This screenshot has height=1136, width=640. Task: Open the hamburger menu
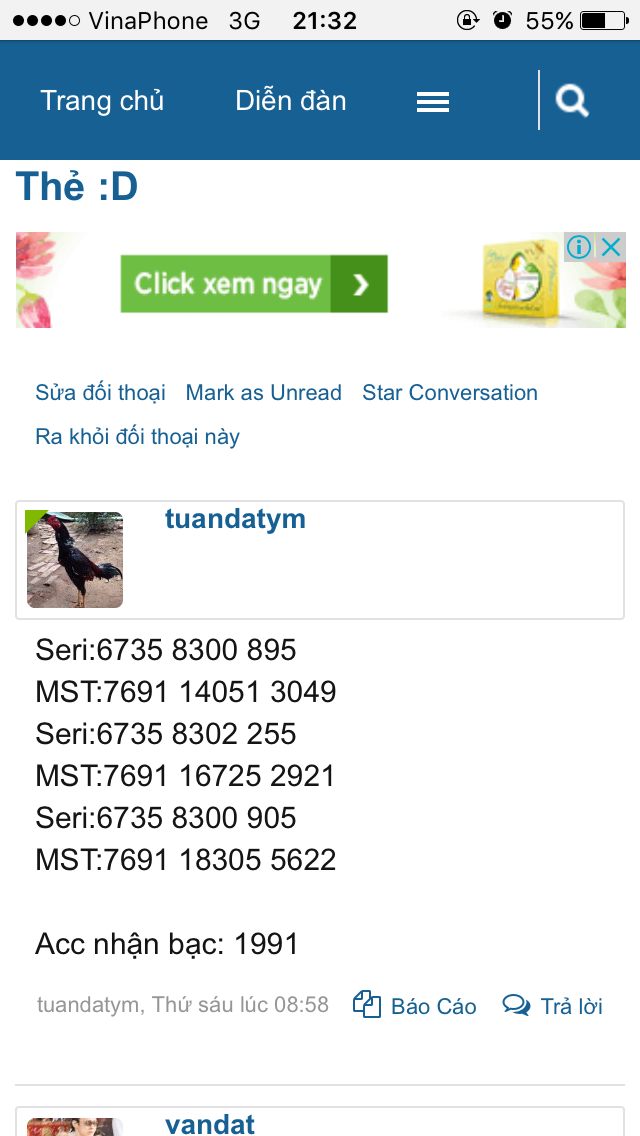[433, 102]
